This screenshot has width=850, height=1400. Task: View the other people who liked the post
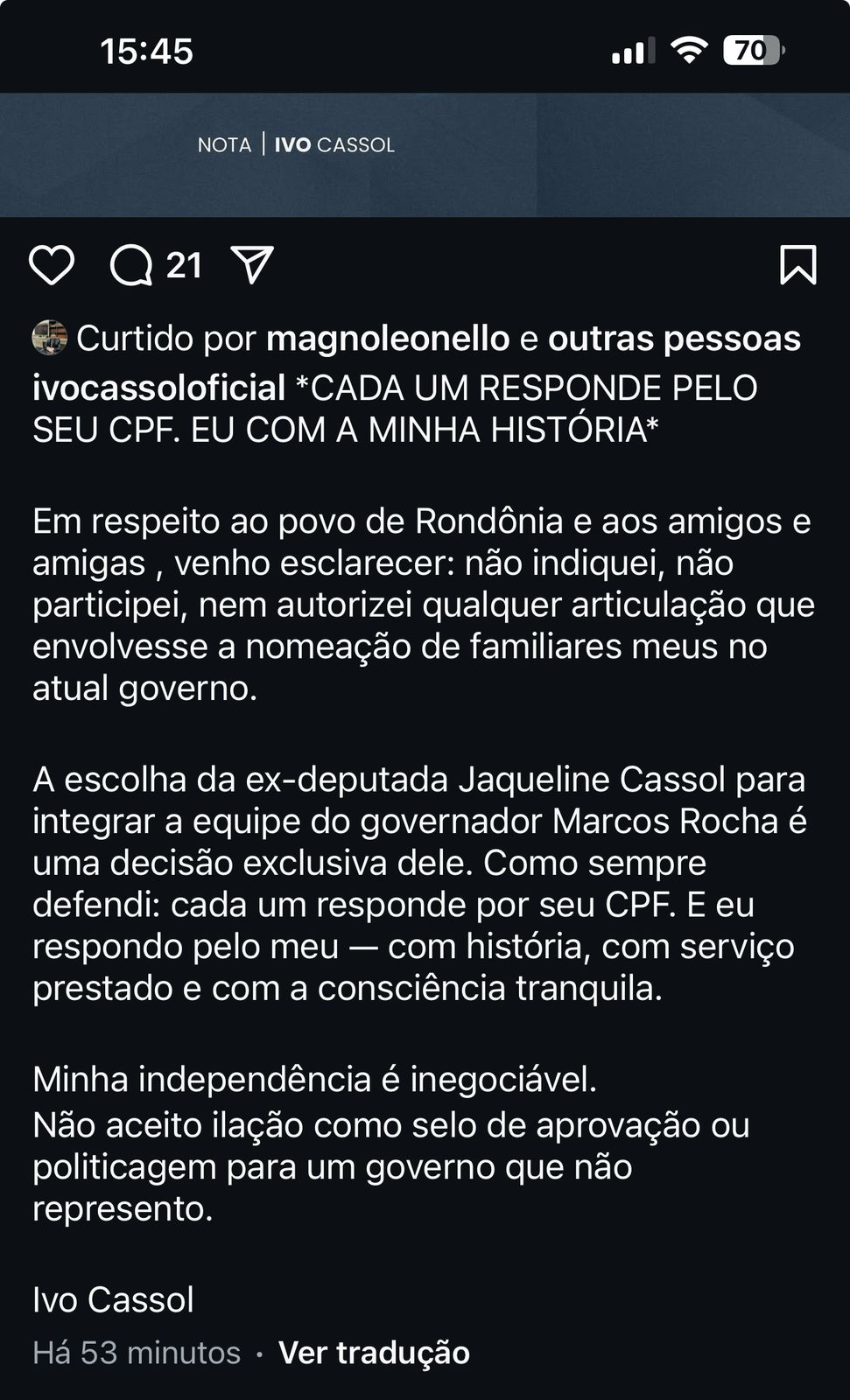[673, 339]
